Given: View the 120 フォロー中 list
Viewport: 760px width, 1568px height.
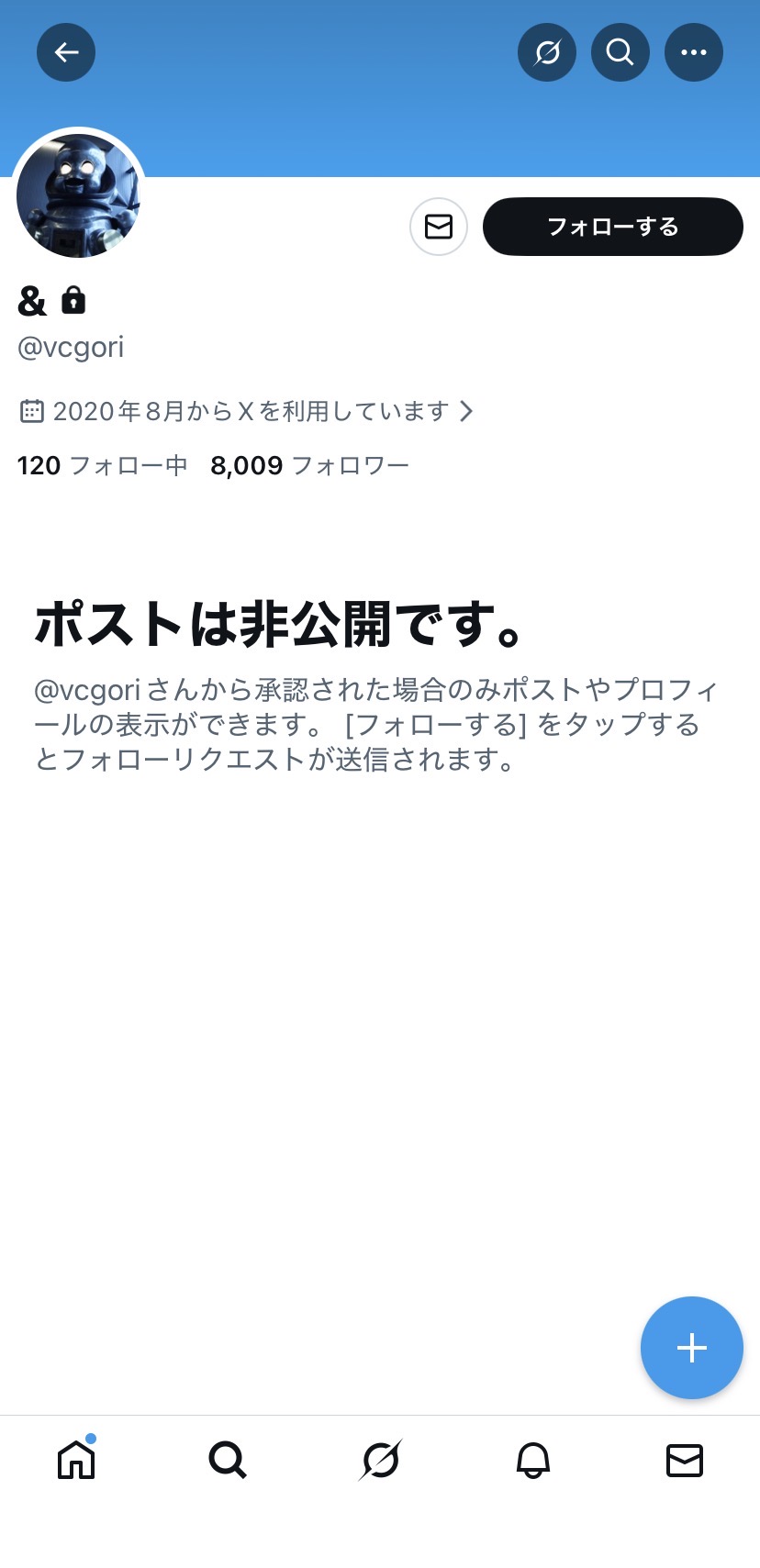Looking at the screenshot, I should [102, 466].
